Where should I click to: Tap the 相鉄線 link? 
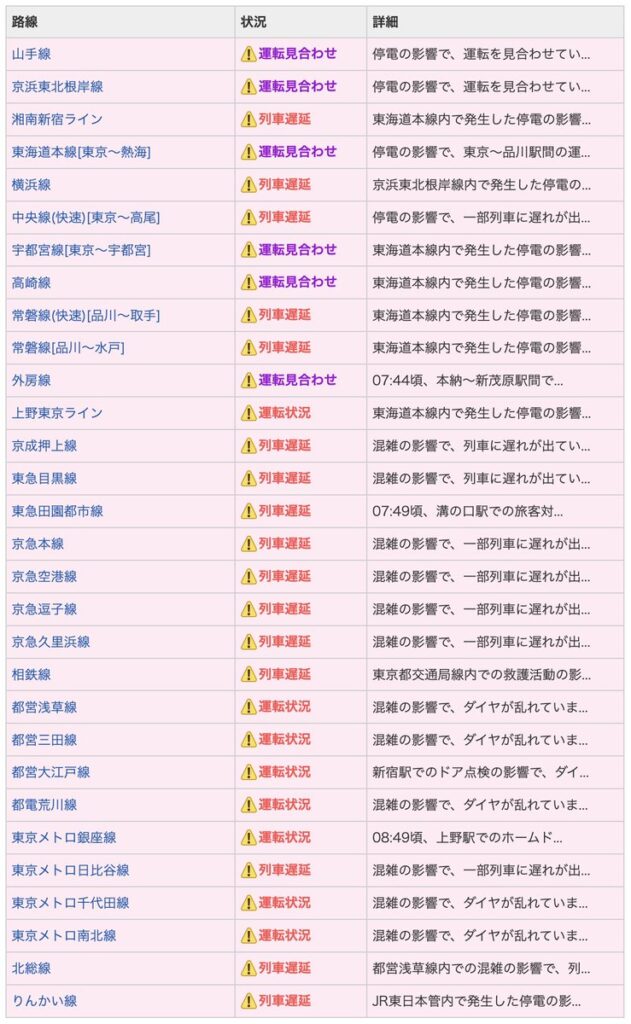pos(31,674)
